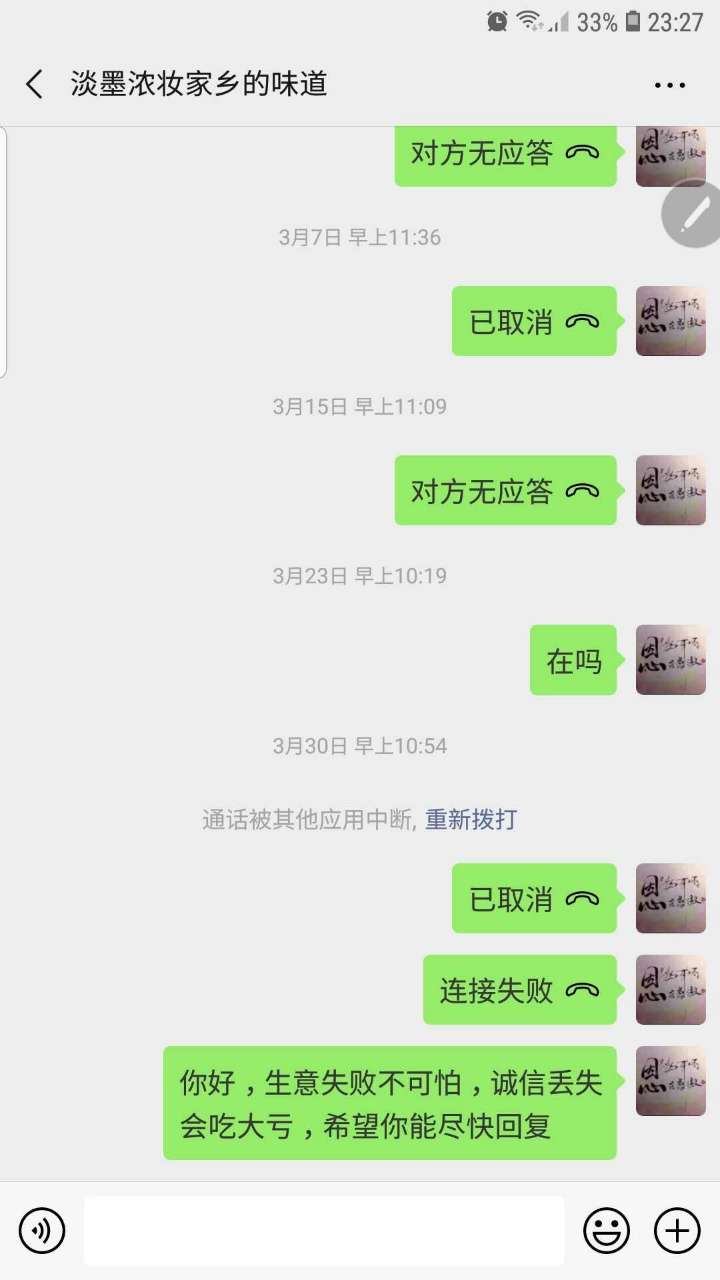Tap the 连接失败 call bubble

point(519,990)
